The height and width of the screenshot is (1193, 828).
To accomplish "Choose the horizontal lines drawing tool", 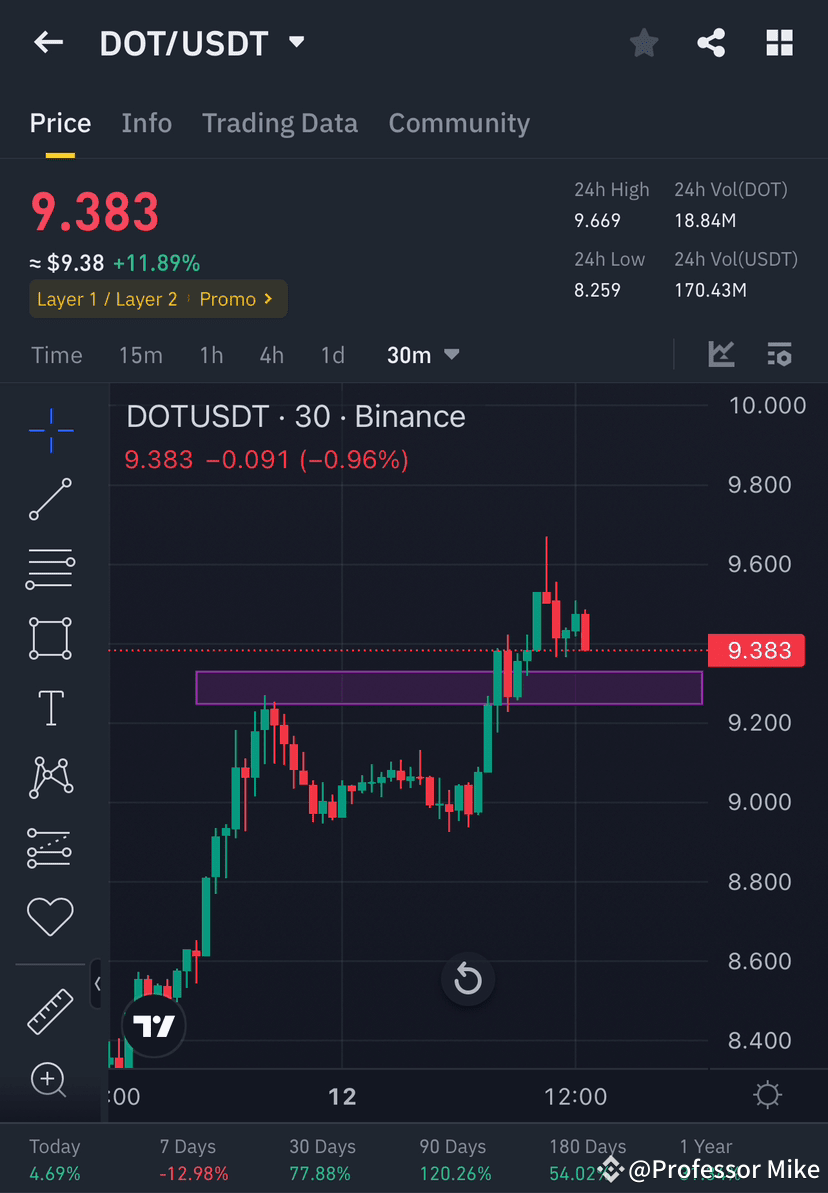I will pyautogui.click(x=50, y=569).
